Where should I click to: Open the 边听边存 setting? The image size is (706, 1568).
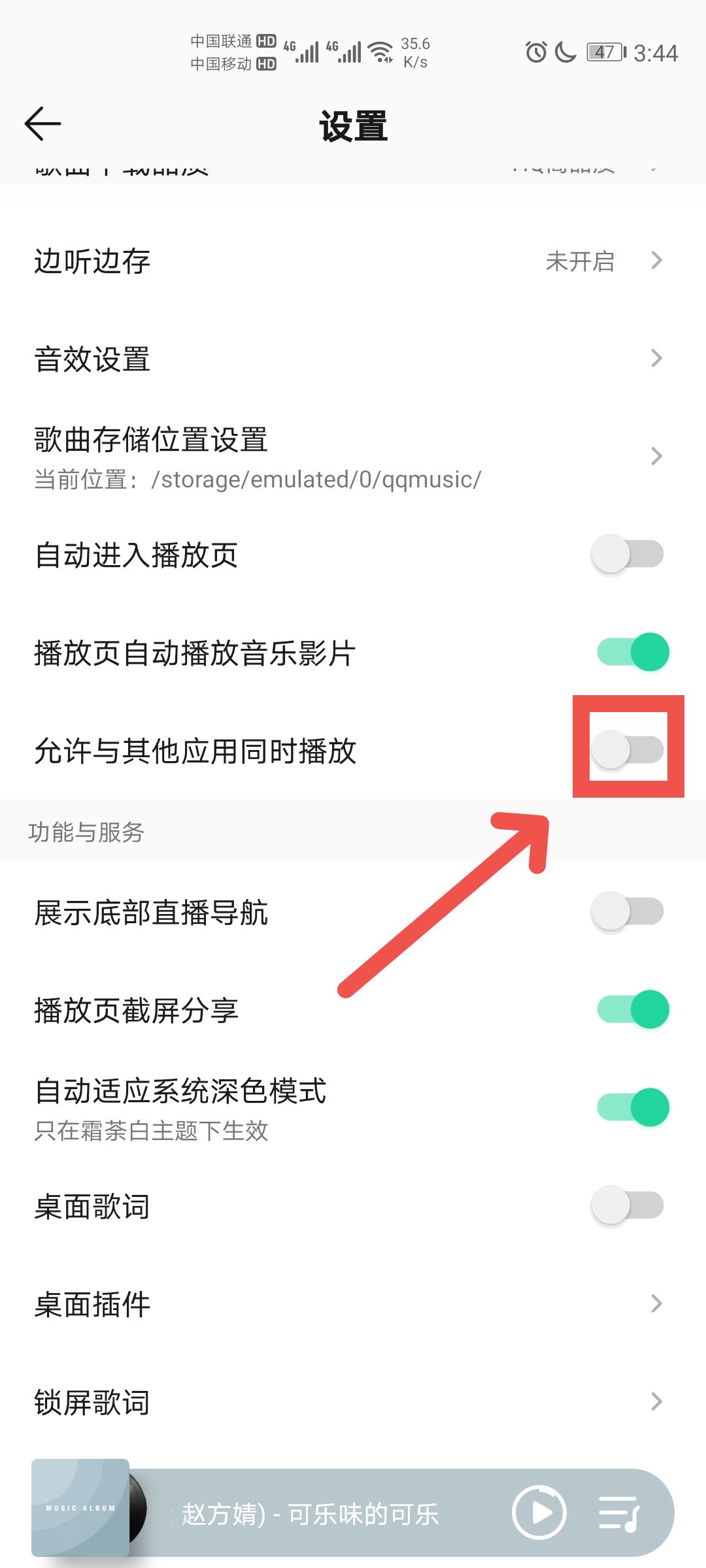353,261
